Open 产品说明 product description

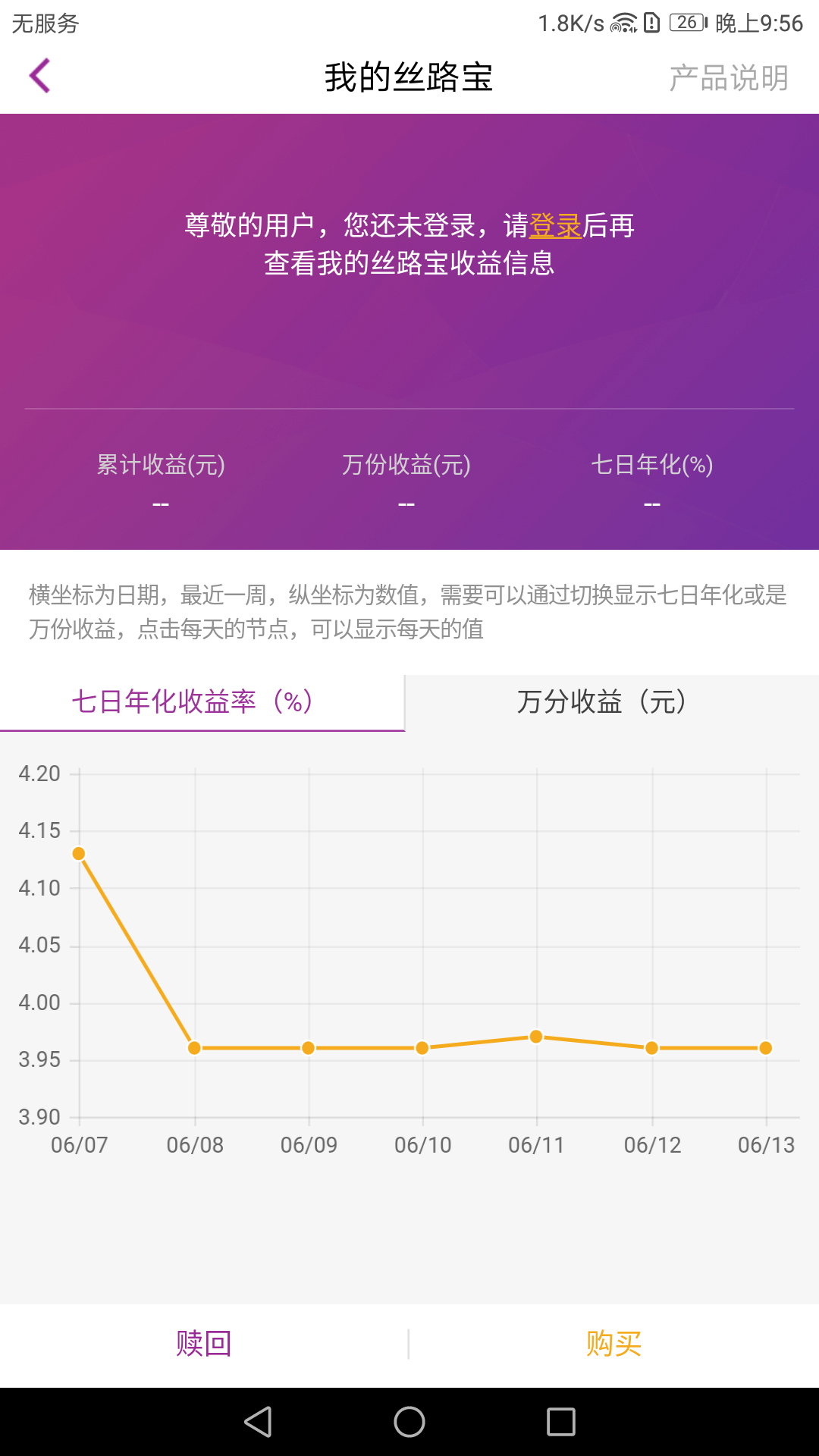point(728,77)
